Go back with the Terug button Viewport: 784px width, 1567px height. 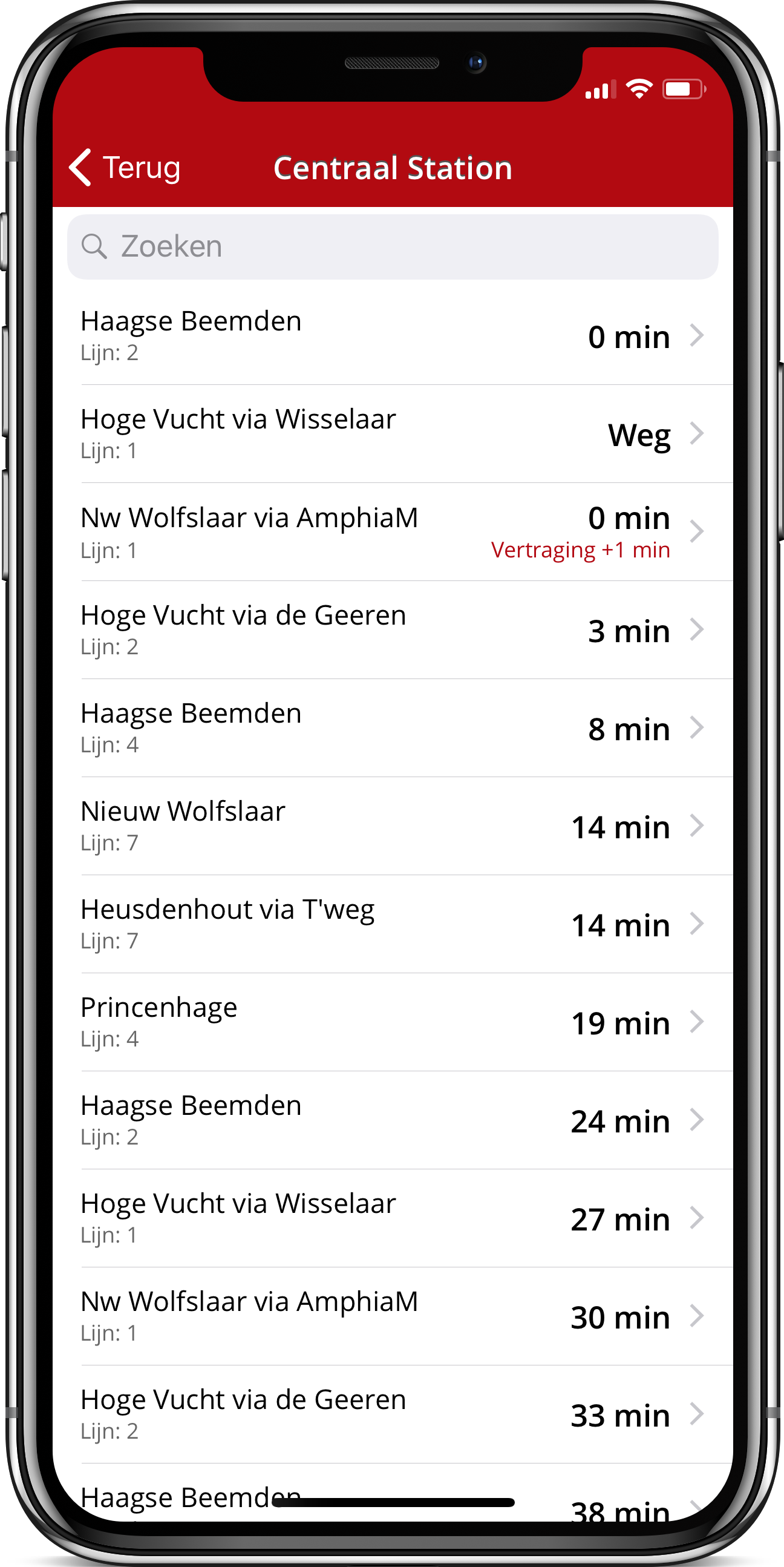click(x=125, y=168)
